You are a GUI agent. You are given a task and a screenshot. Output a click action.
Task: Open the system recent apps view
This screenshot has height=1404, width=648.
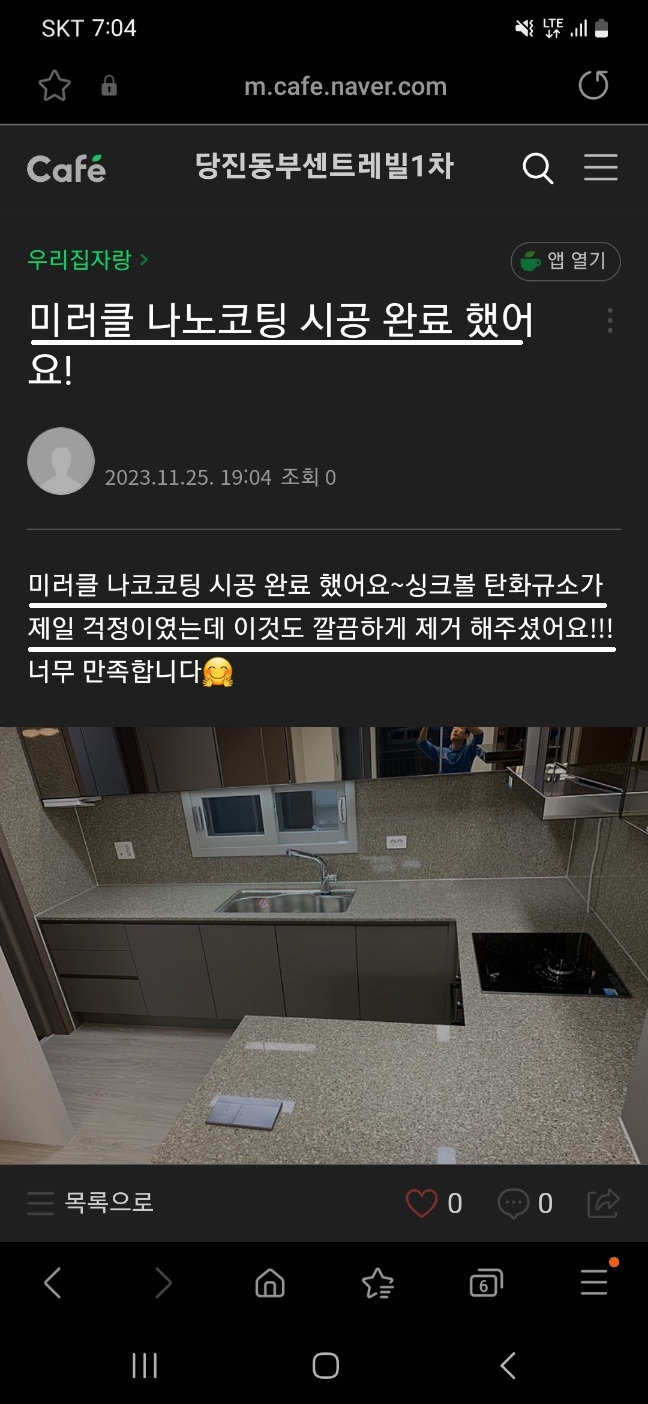[145, 1366]
